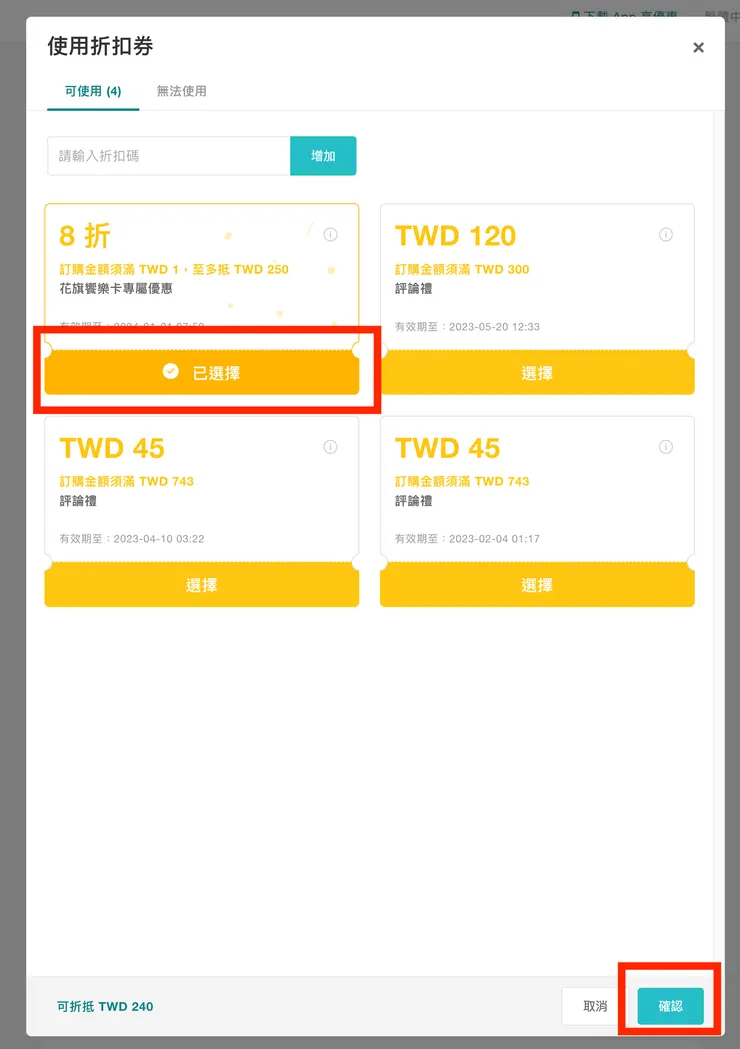This screenshot has height=1049, width=740.
Task: Select the TWD 120 coupon
Action: [x=537, y=371]
